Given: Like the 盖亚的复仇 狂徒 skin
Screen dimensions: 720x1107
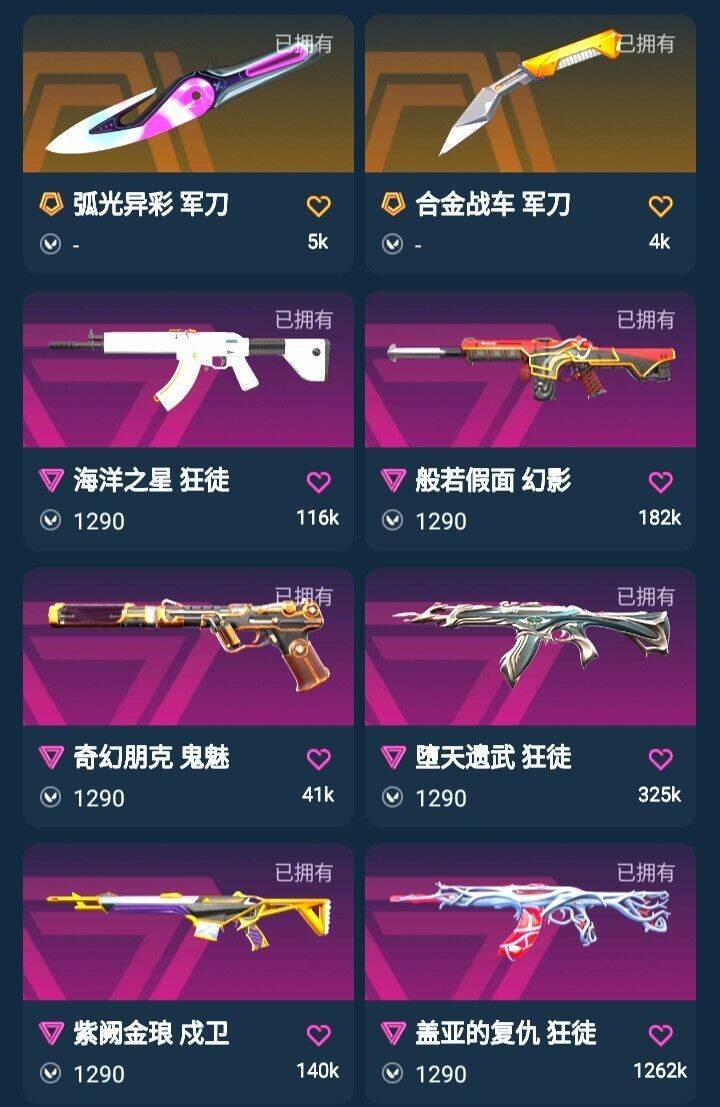Looking at the screenshot, I should 660,1034.
